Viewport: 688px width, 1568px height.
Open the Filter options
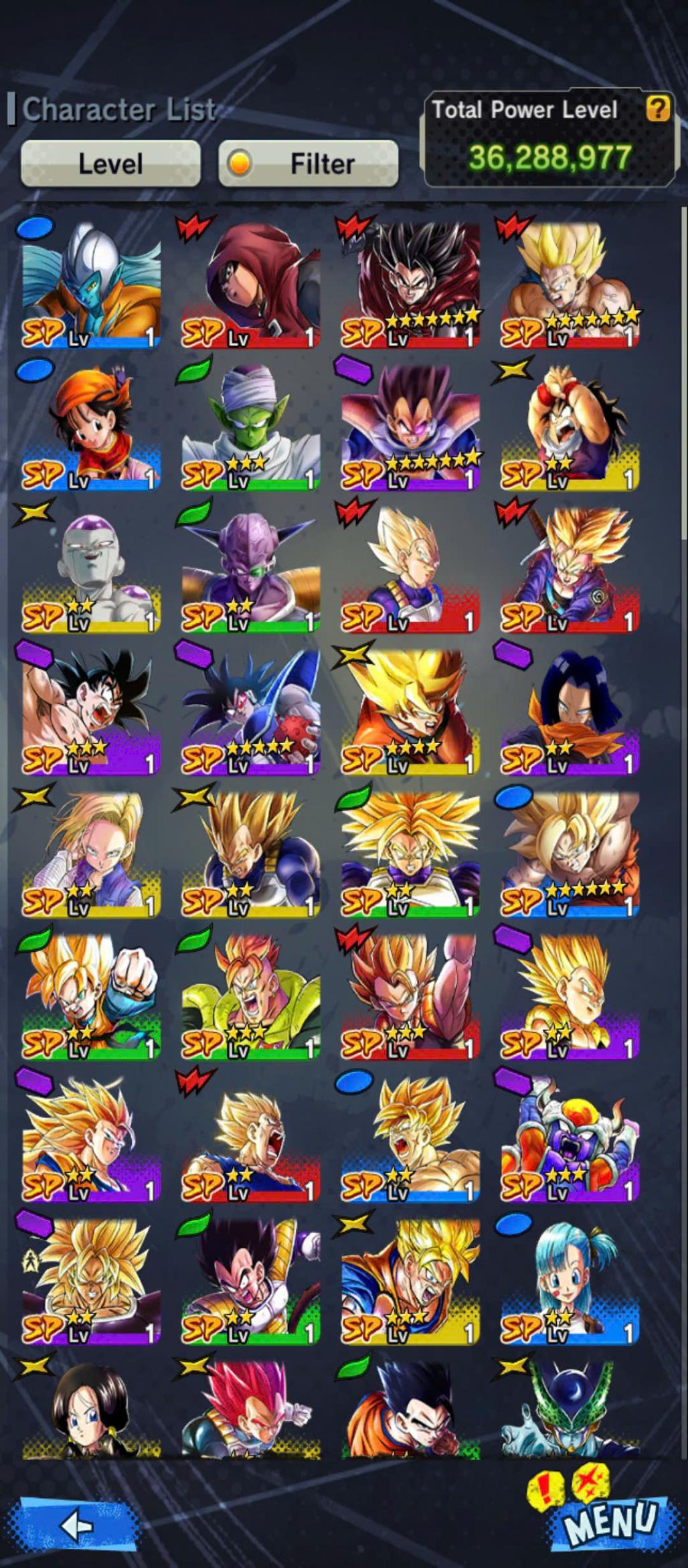click(309, 163)
